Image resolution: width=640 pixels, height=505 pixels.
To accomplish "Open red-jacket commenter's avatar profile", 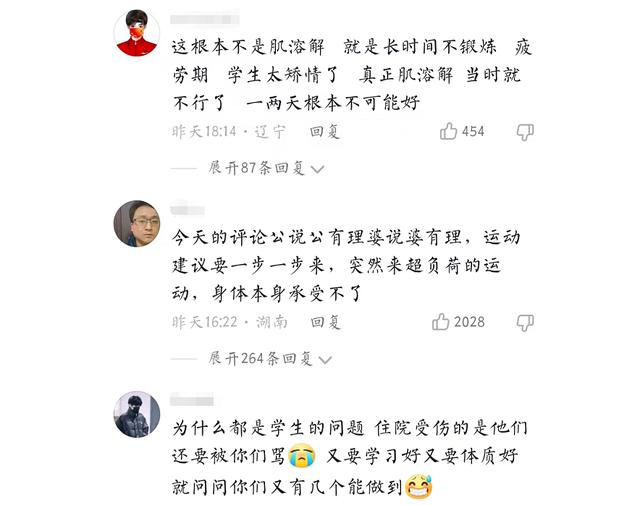I will (x=137, y=34).
